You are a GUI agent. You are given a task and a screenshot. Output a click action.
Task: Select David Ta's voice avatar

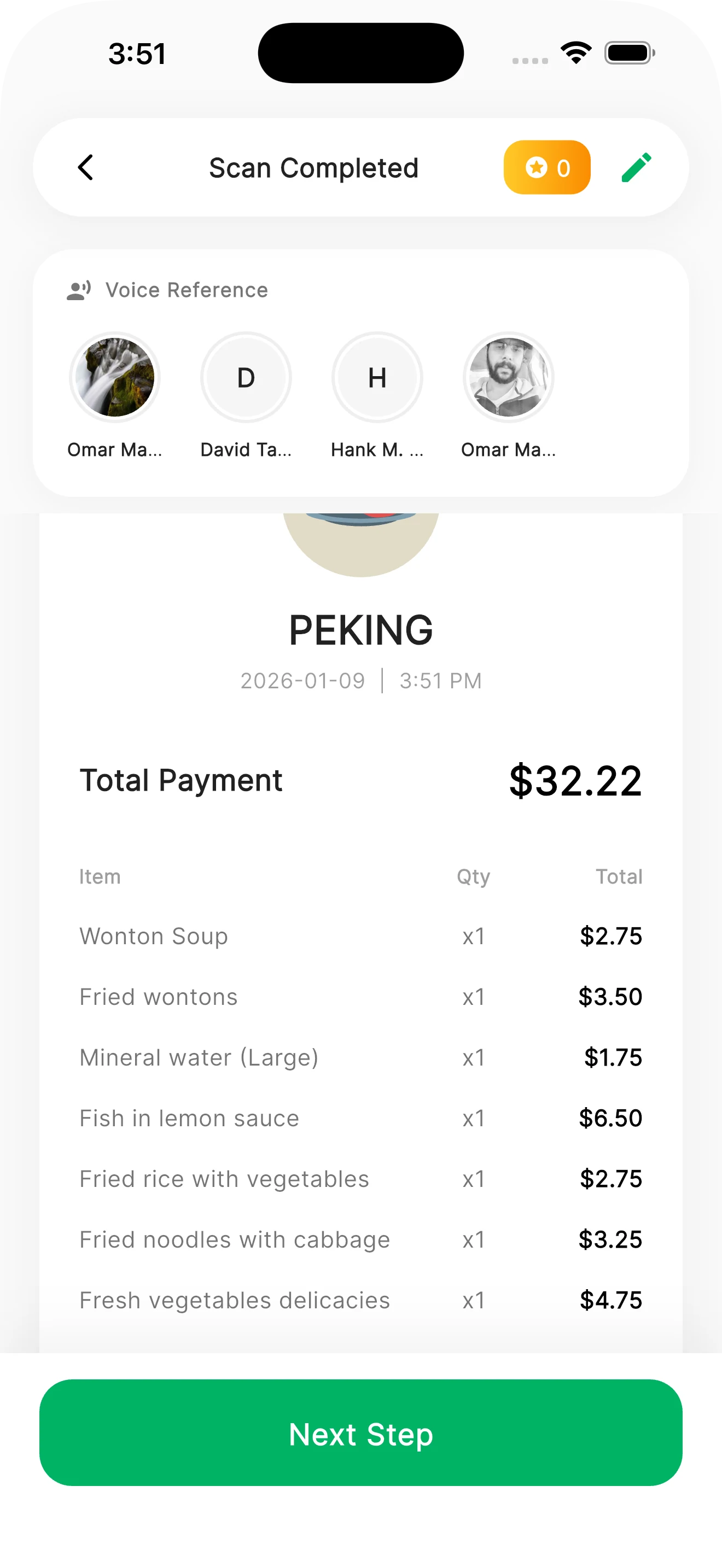[246, 377]
